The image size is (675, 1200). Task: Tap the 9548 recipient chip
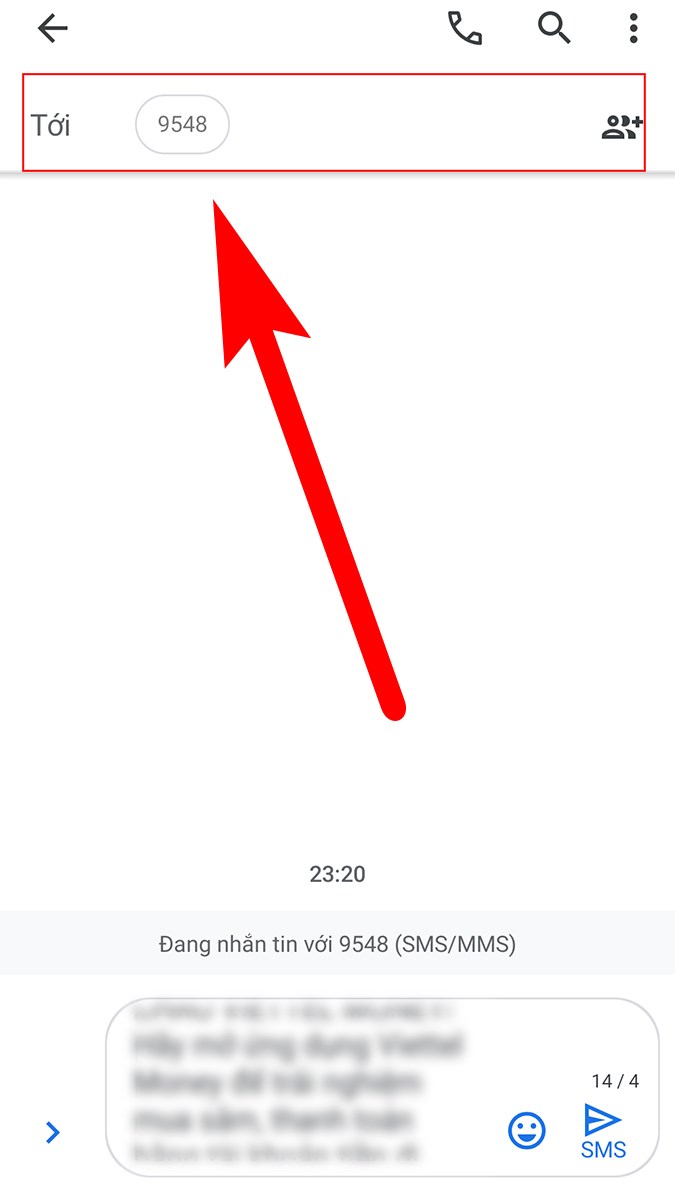[x=182, y=124]
